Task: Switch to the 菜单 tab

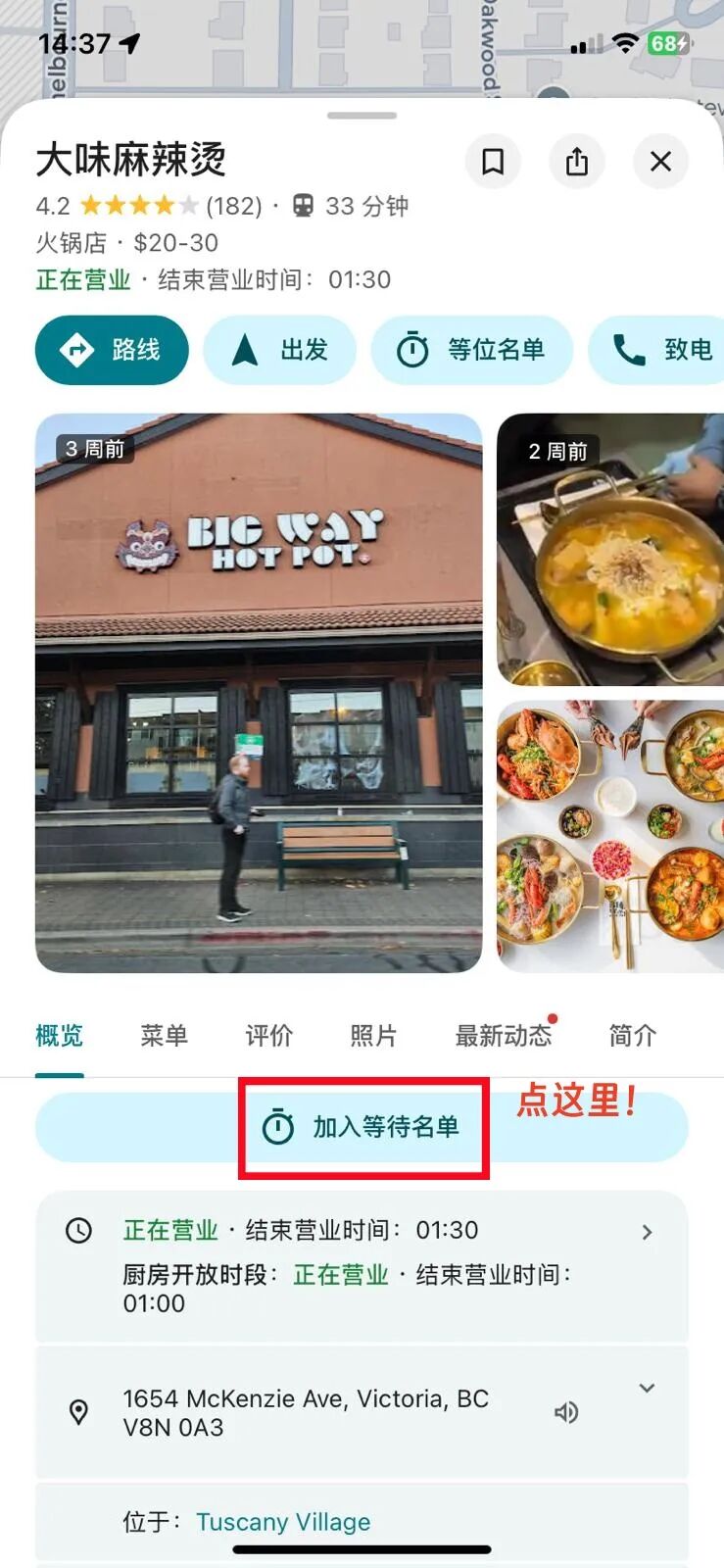Action: tap(164, 1036)
